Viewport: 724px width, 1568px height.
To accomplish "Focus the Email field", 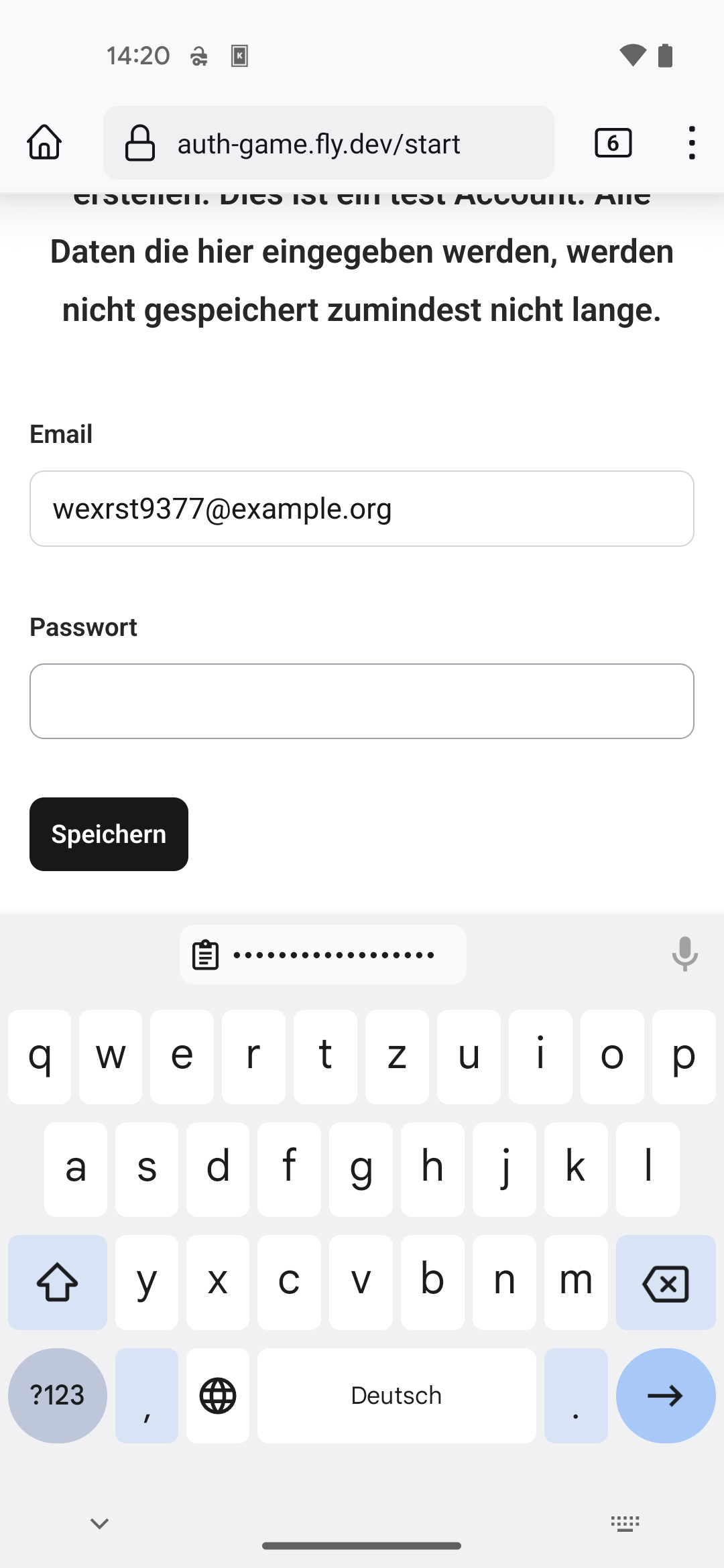I will tap(362, 509).
